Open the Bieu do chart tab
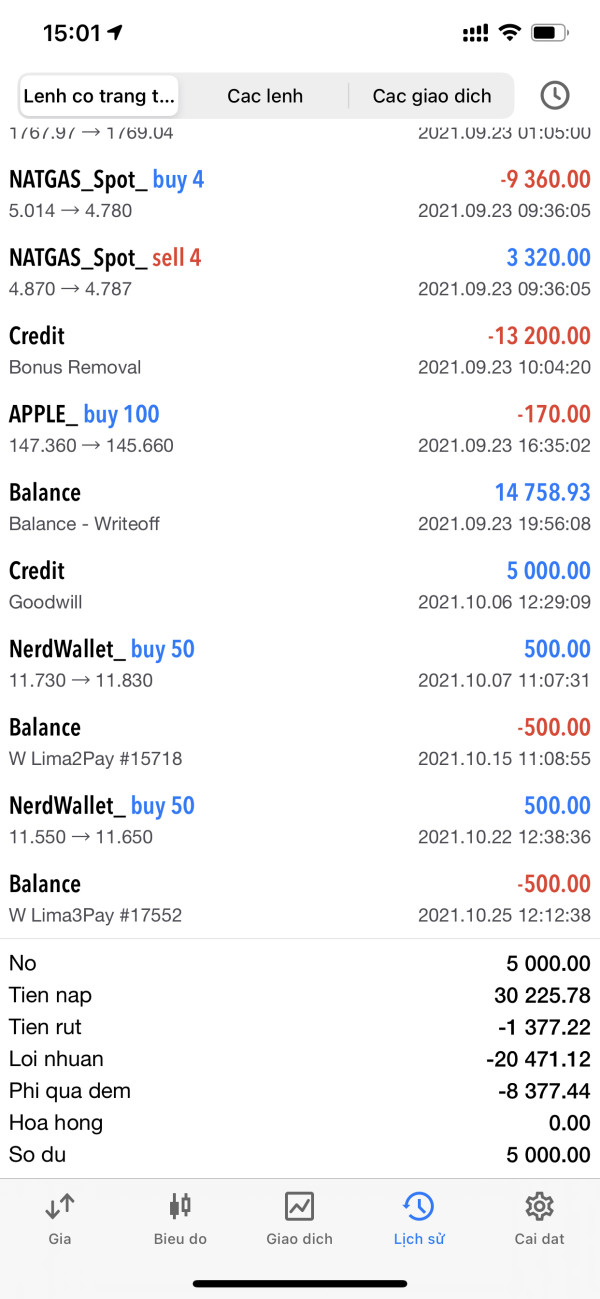The image size is (600, 1299). [x=180, y=1218]
